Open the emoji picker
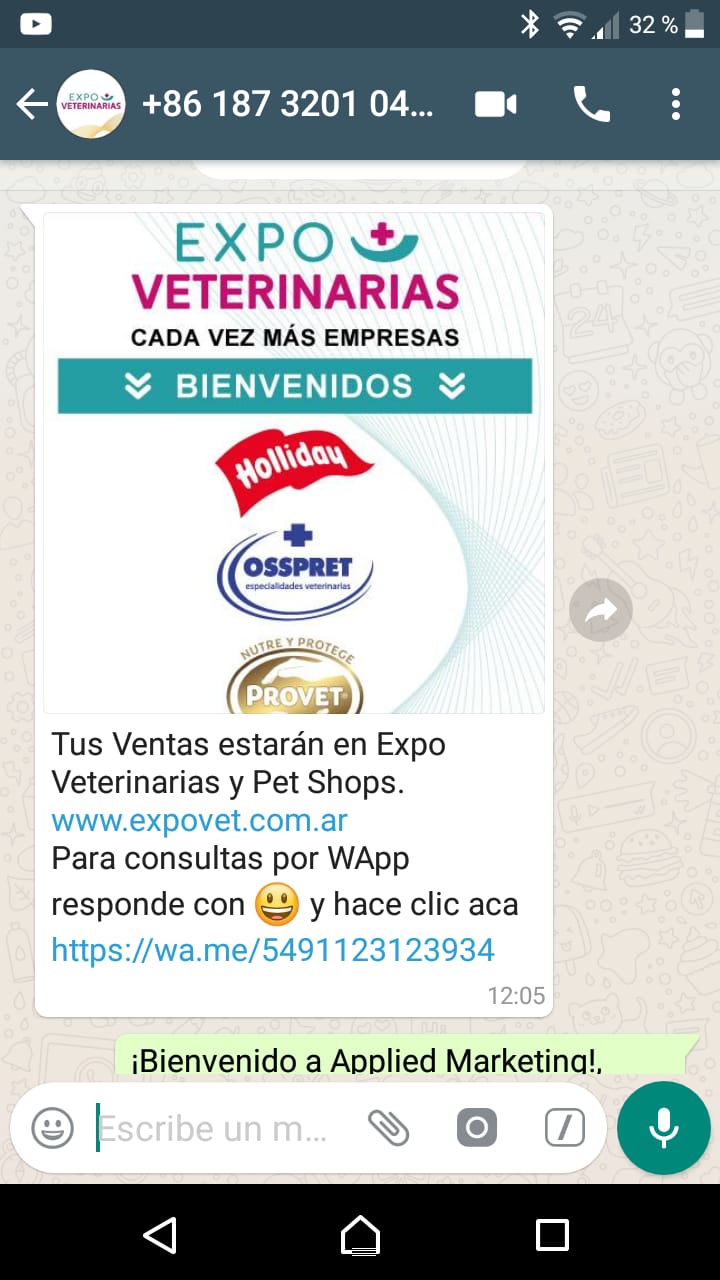The width and height of the screenshot is (720, 1280). point(52,1129)
